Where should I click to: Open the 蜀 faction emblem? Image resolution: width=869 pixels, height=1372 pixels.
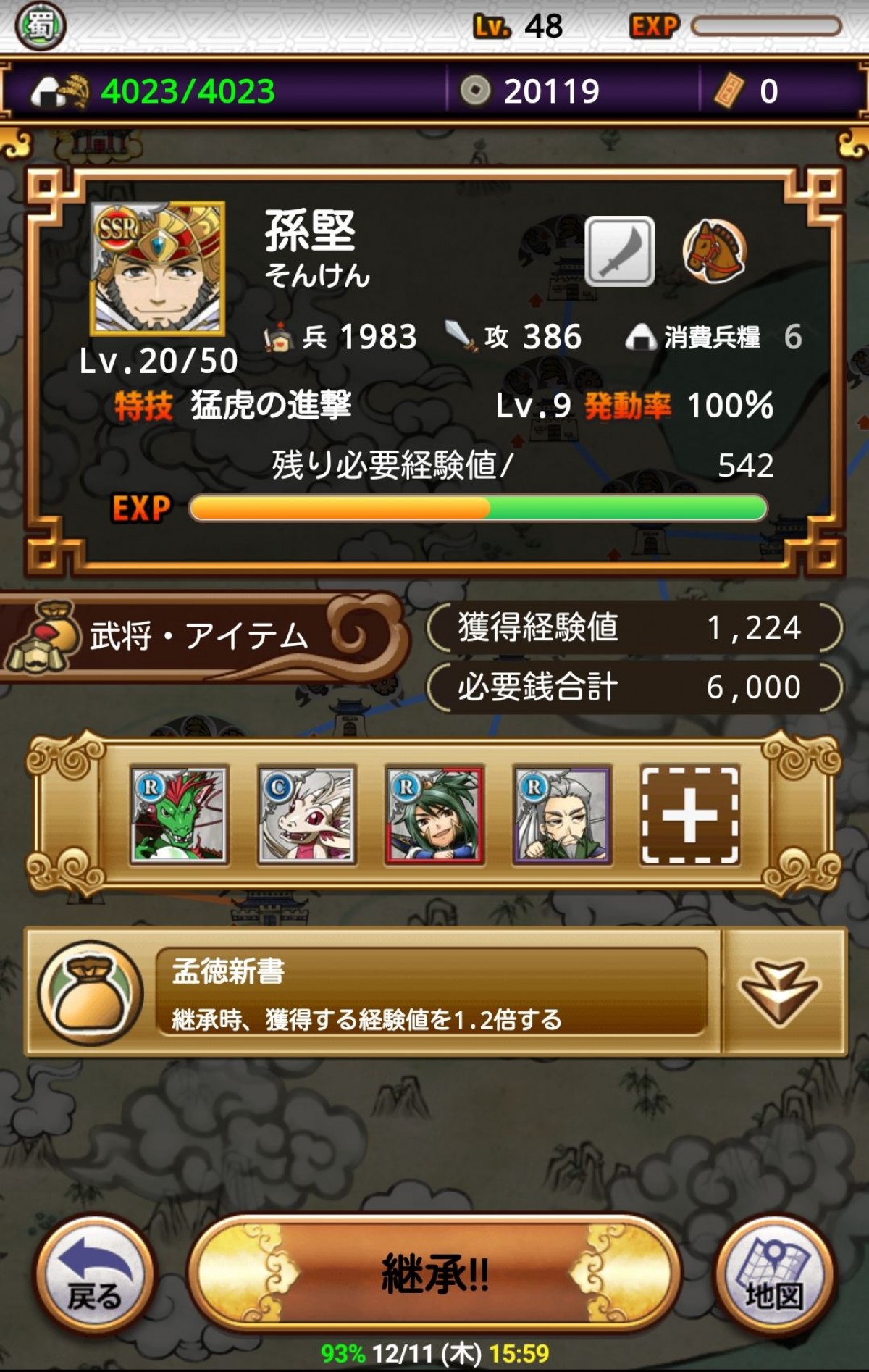(x=41, y=26)
